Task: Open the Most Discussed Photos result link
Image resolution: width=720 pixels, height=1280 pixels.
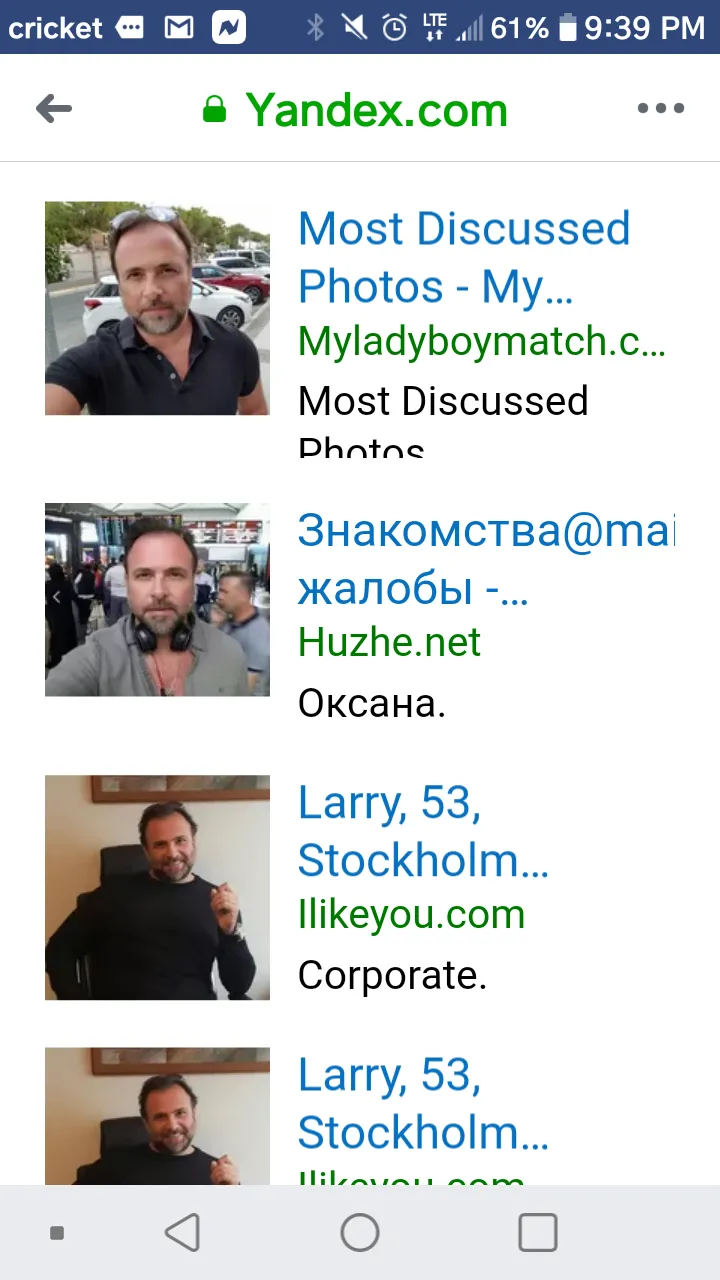Action: point(464,257)
